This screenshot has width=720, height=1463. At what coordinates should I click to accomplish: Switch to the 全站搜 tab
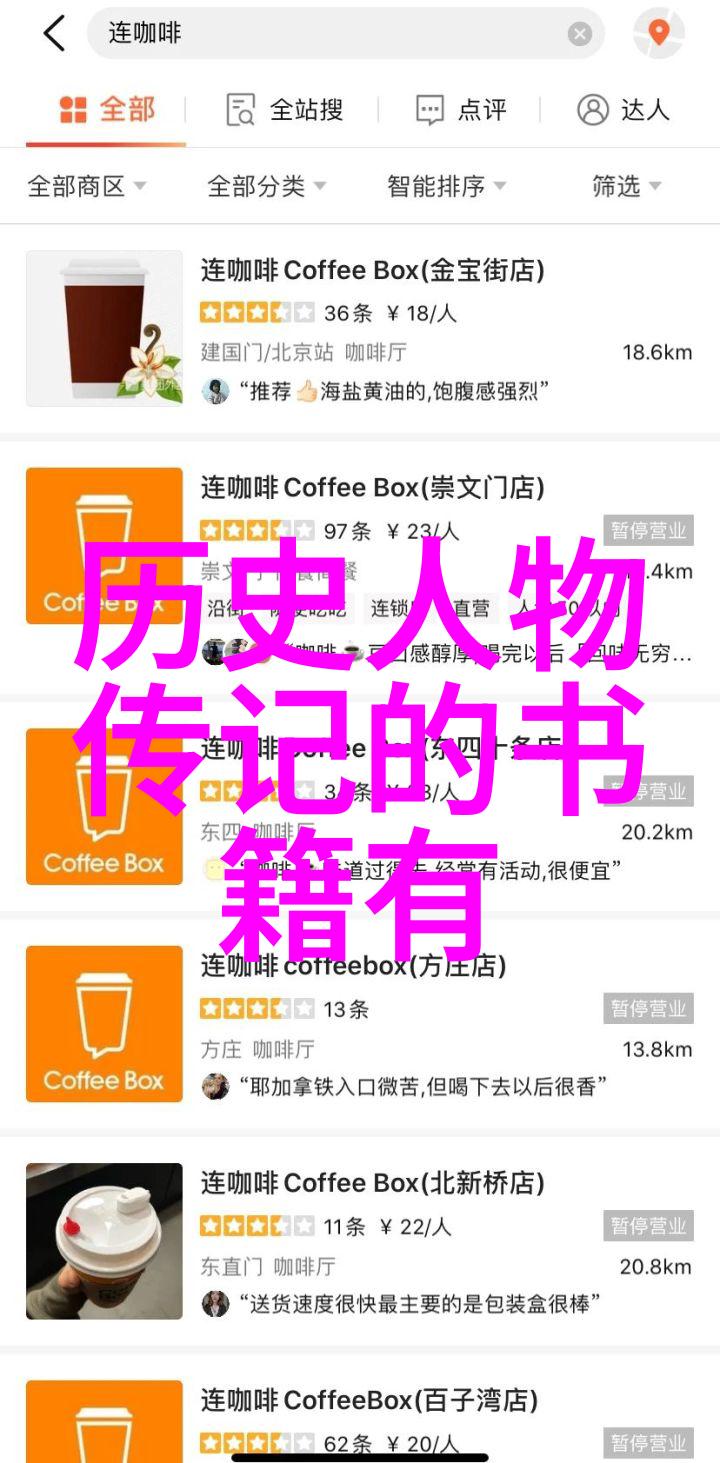286,110
